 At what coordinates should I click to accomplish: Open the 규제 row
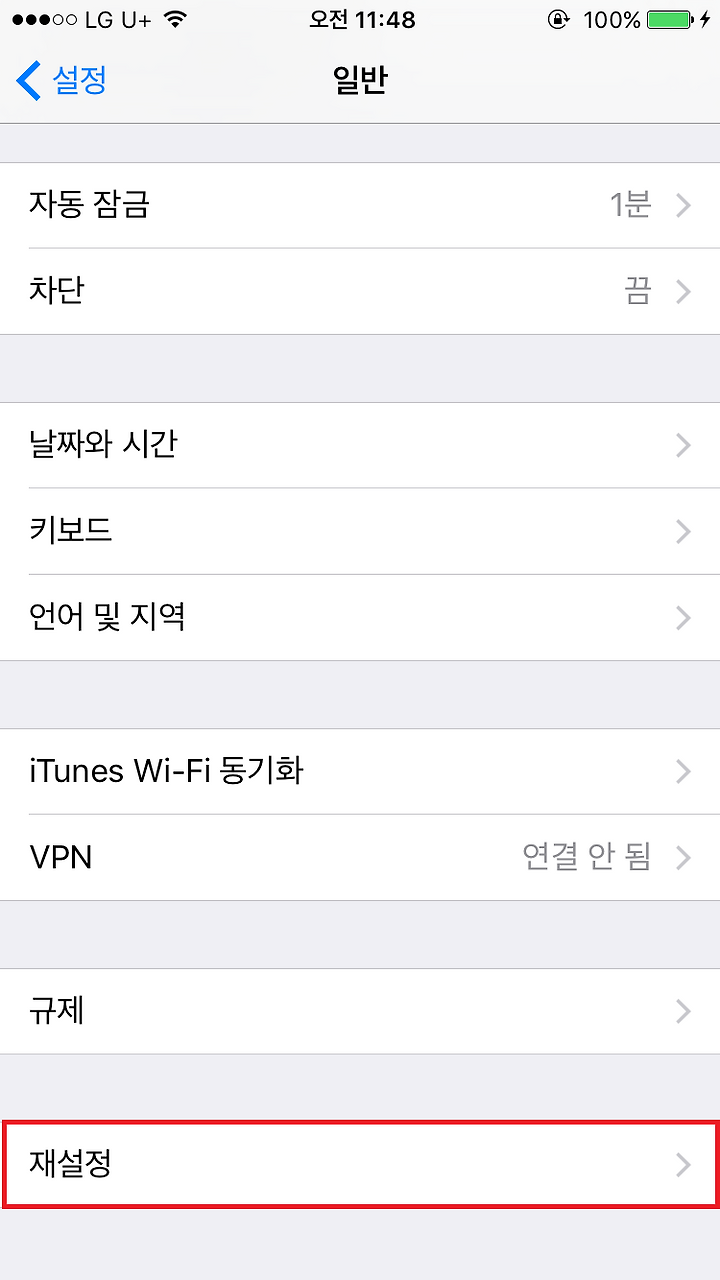(x=360, y=1011)
